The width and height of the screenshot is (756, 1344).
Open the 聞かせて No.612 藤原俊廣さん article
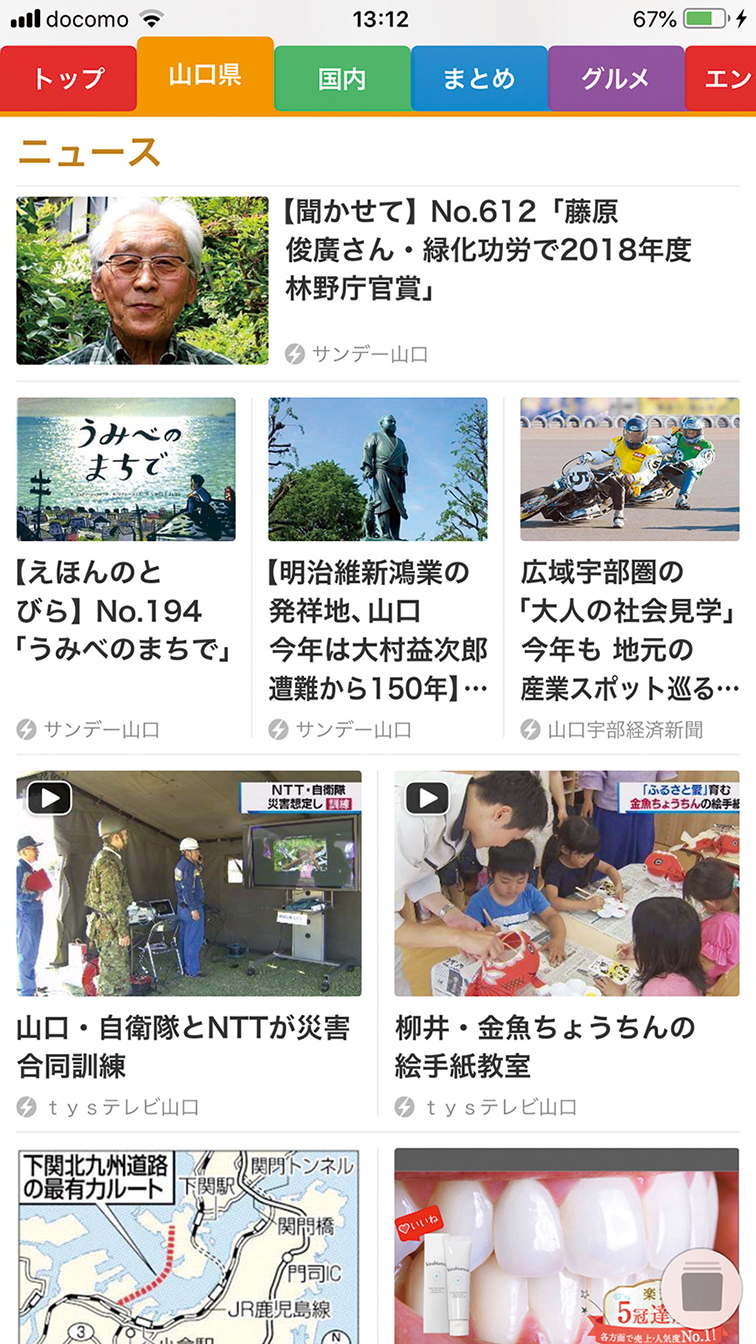pyautogui.click(x=378, y=281)
